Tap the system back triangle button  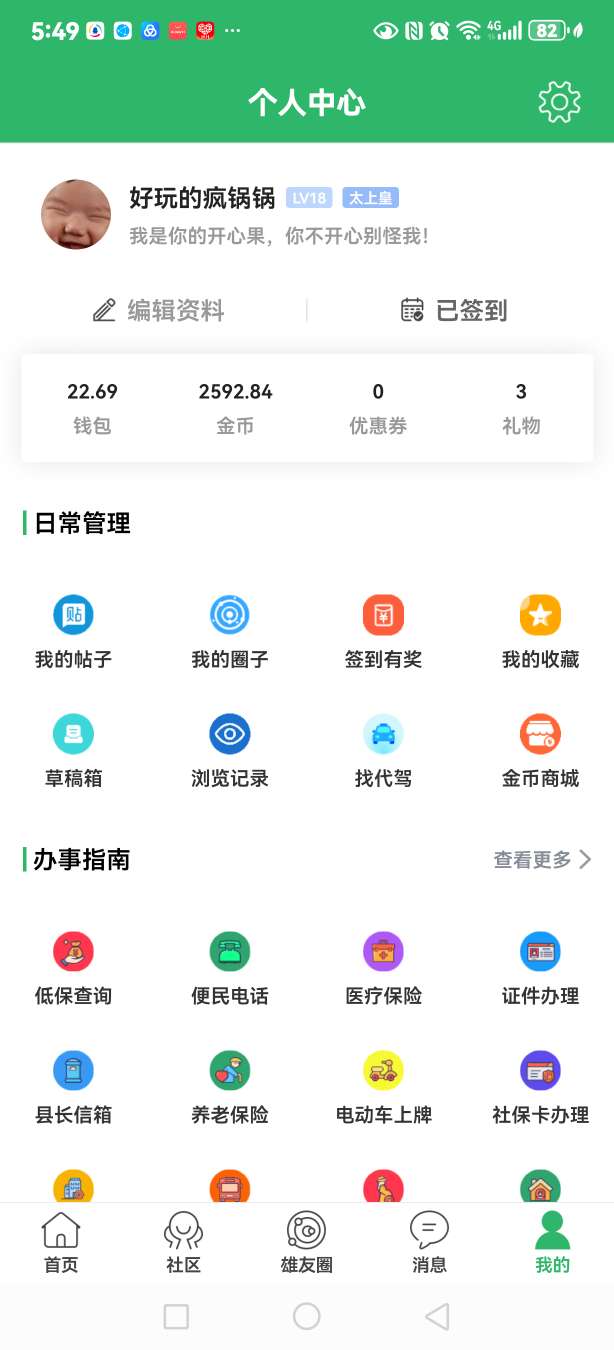(437, 1317)
